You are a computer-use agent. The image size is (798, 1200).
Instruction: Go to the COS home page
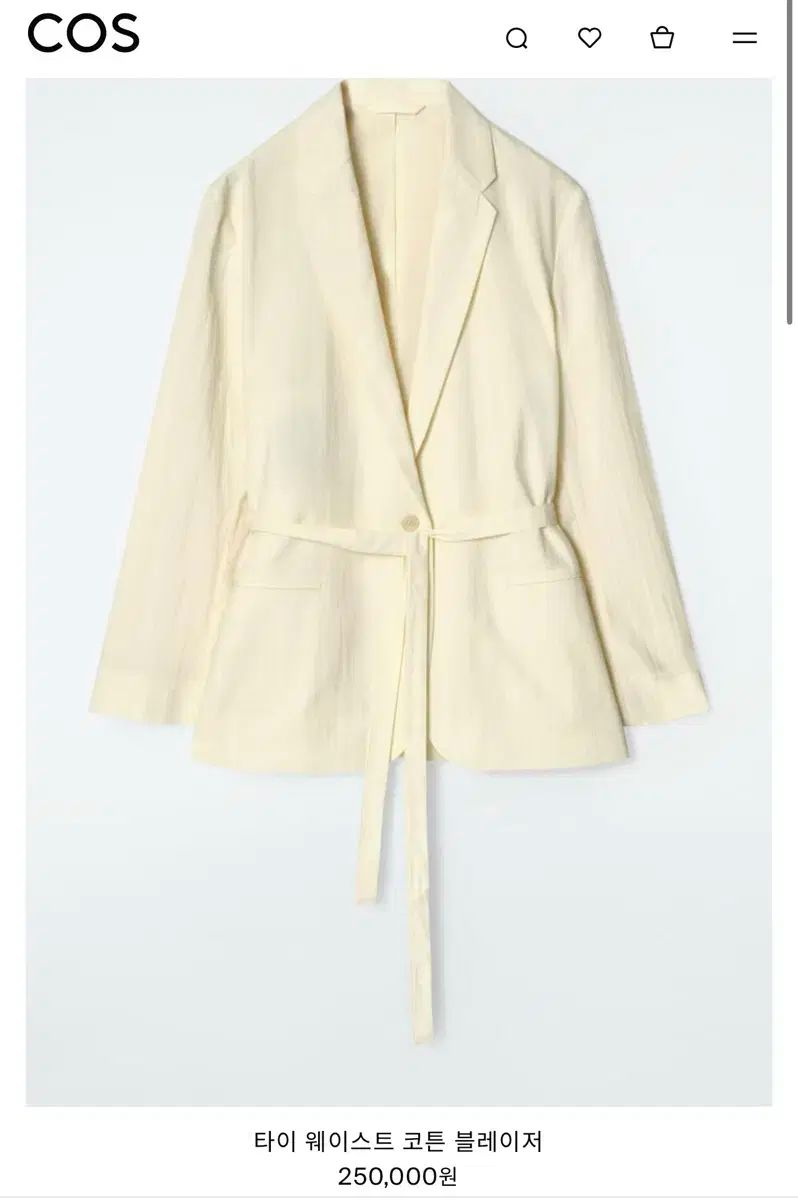[84, 35]
